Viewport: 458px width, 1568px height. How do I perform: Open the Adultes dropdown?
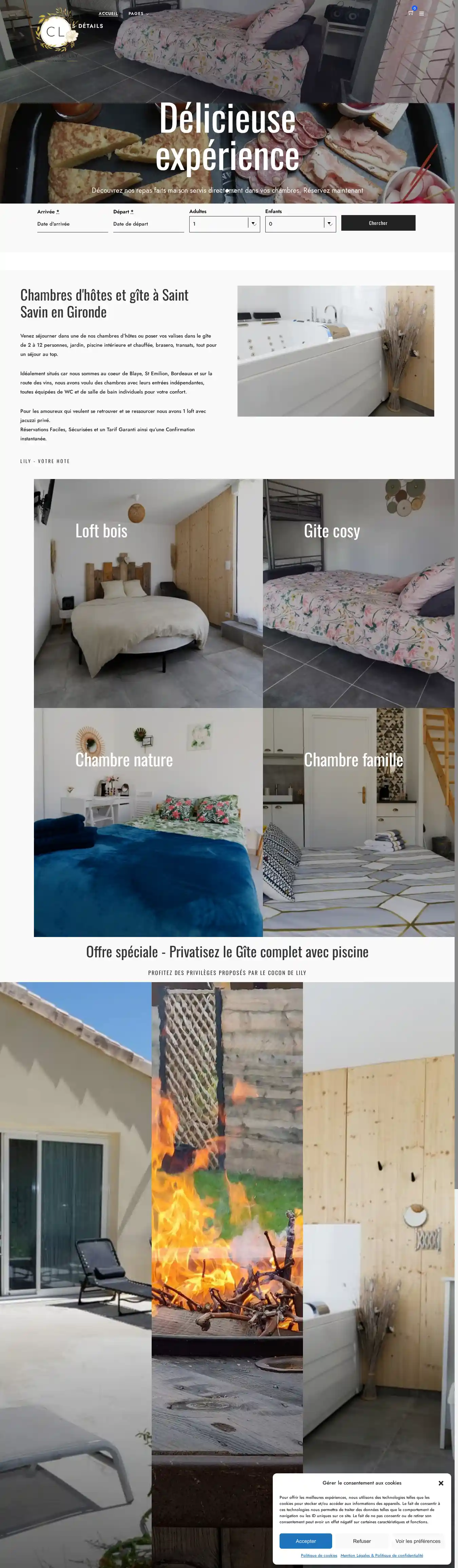point(224,224)
